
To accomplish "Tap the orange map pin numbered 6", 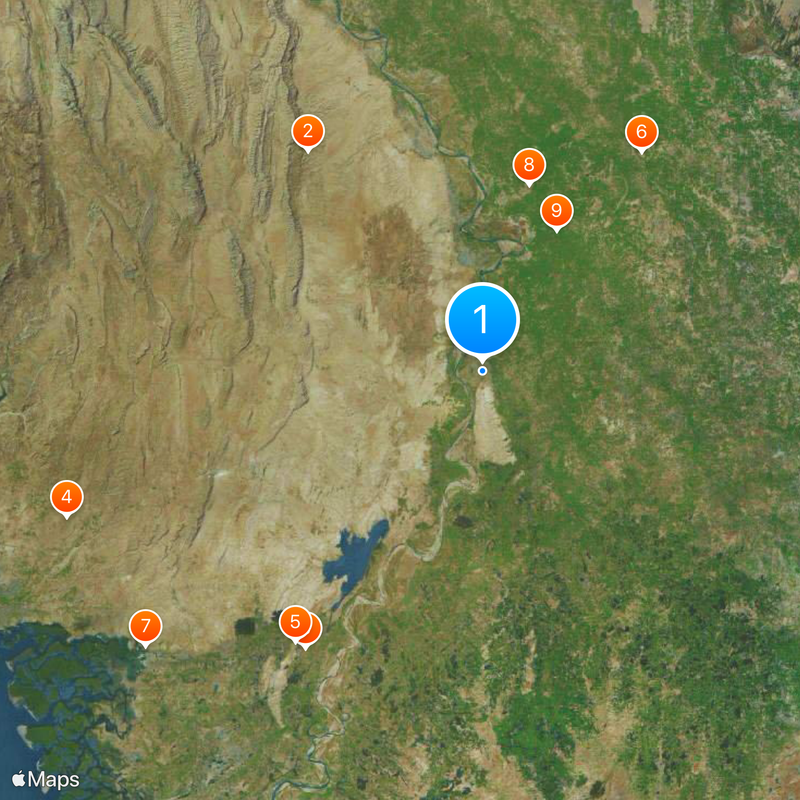I will [x=642, y=132].
